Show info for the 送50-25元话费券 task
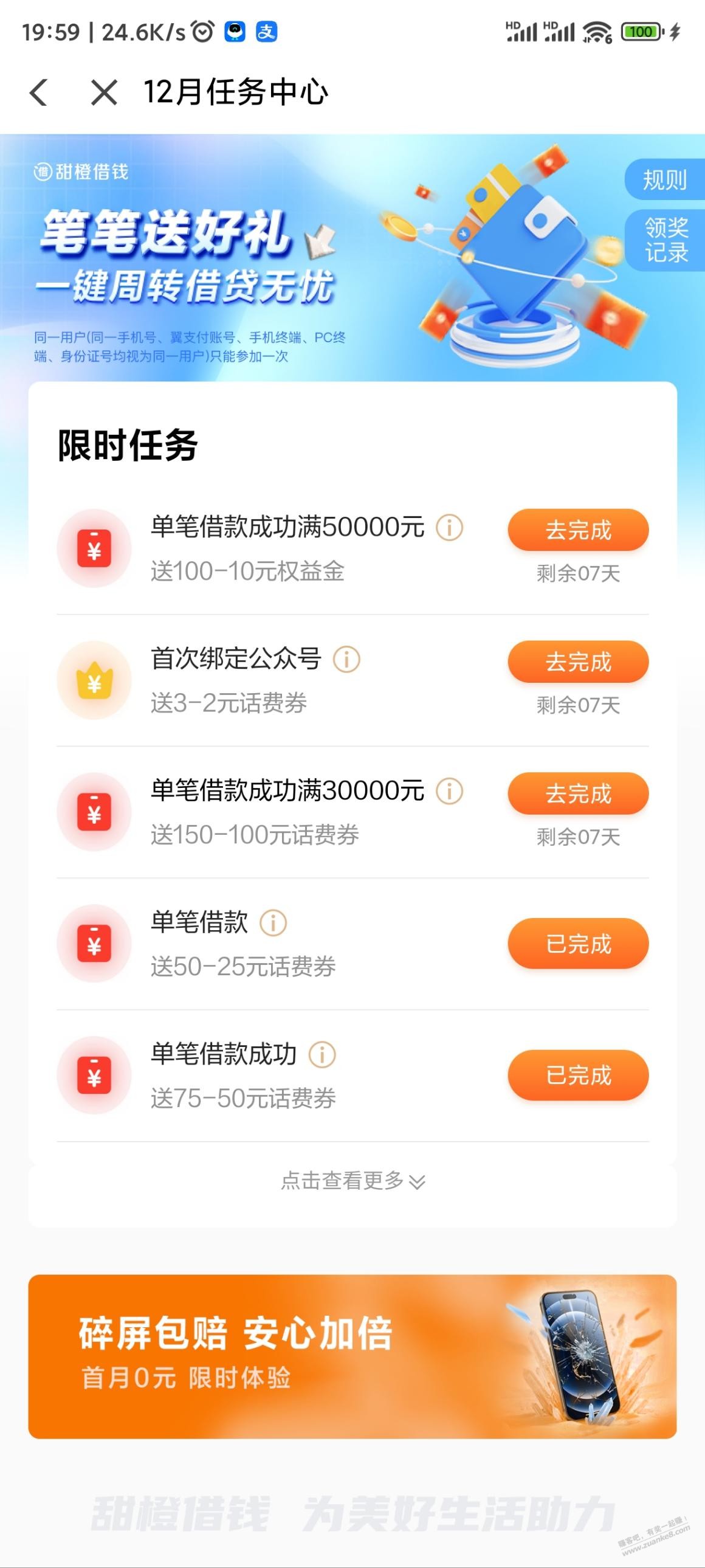Screen dimensions: 705x1568 [x=273, y=923]
